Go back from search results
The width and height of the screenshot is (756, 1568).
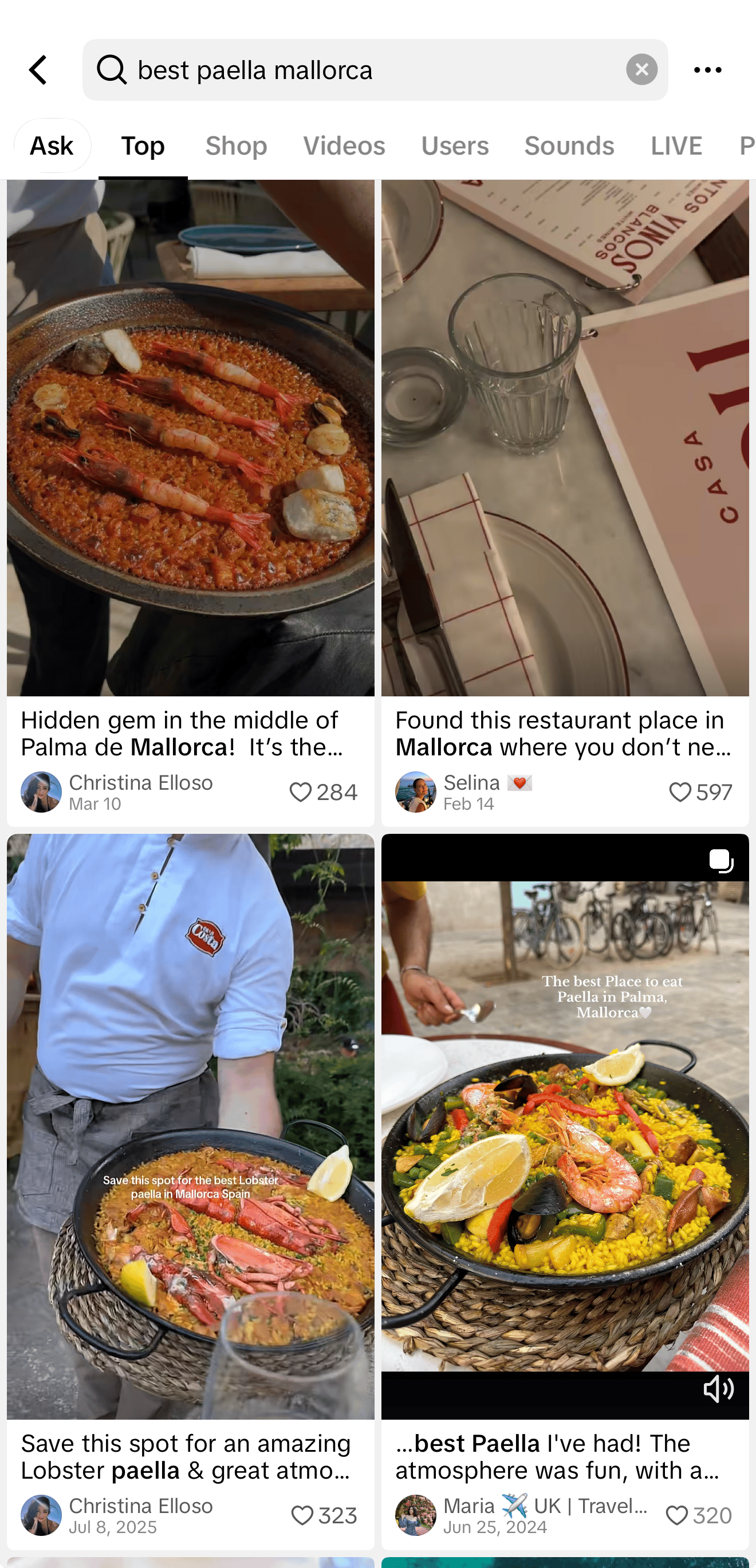point(38,69)
